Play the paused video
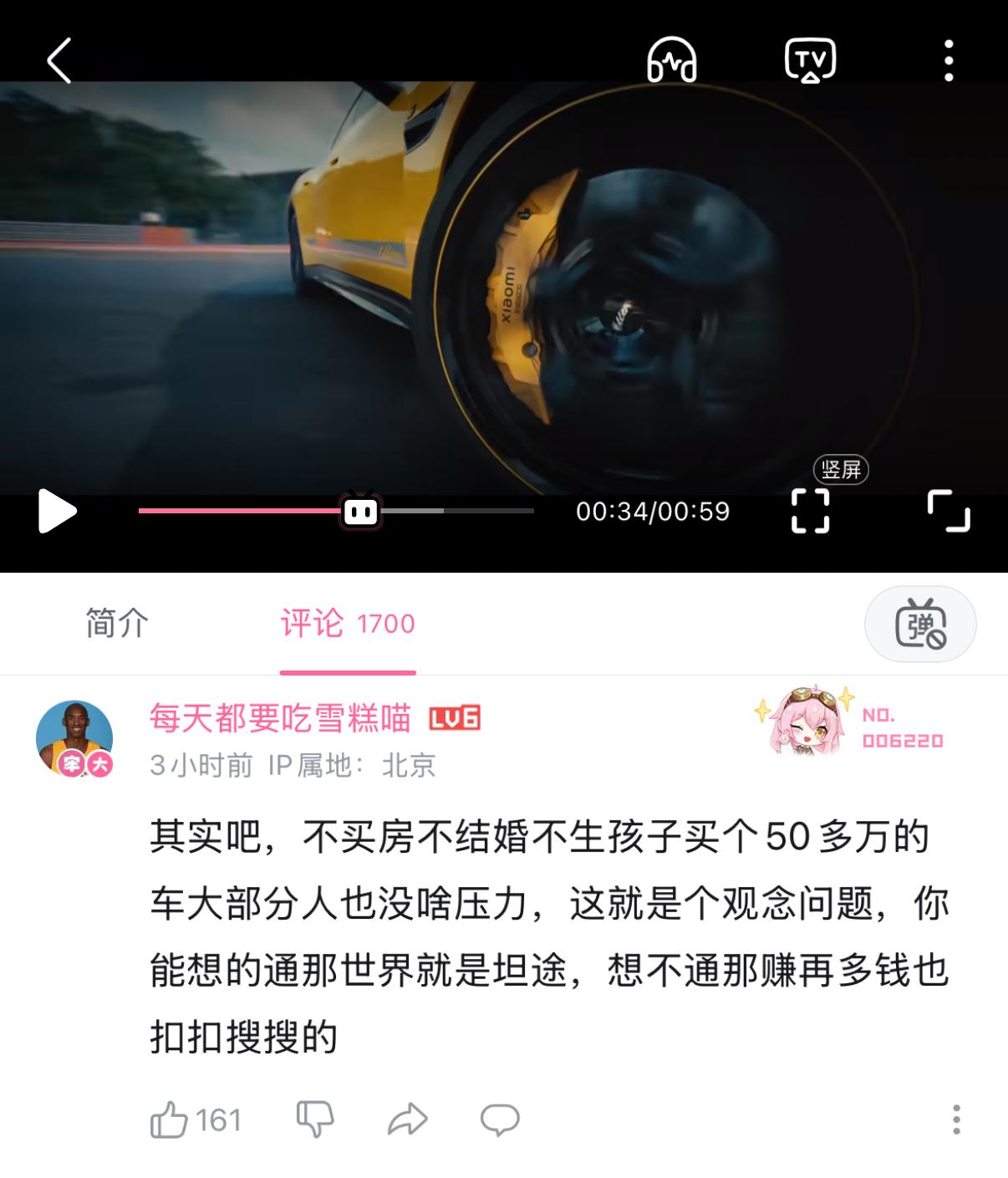Screen dimensions: 1008x1178 (57, 511)
